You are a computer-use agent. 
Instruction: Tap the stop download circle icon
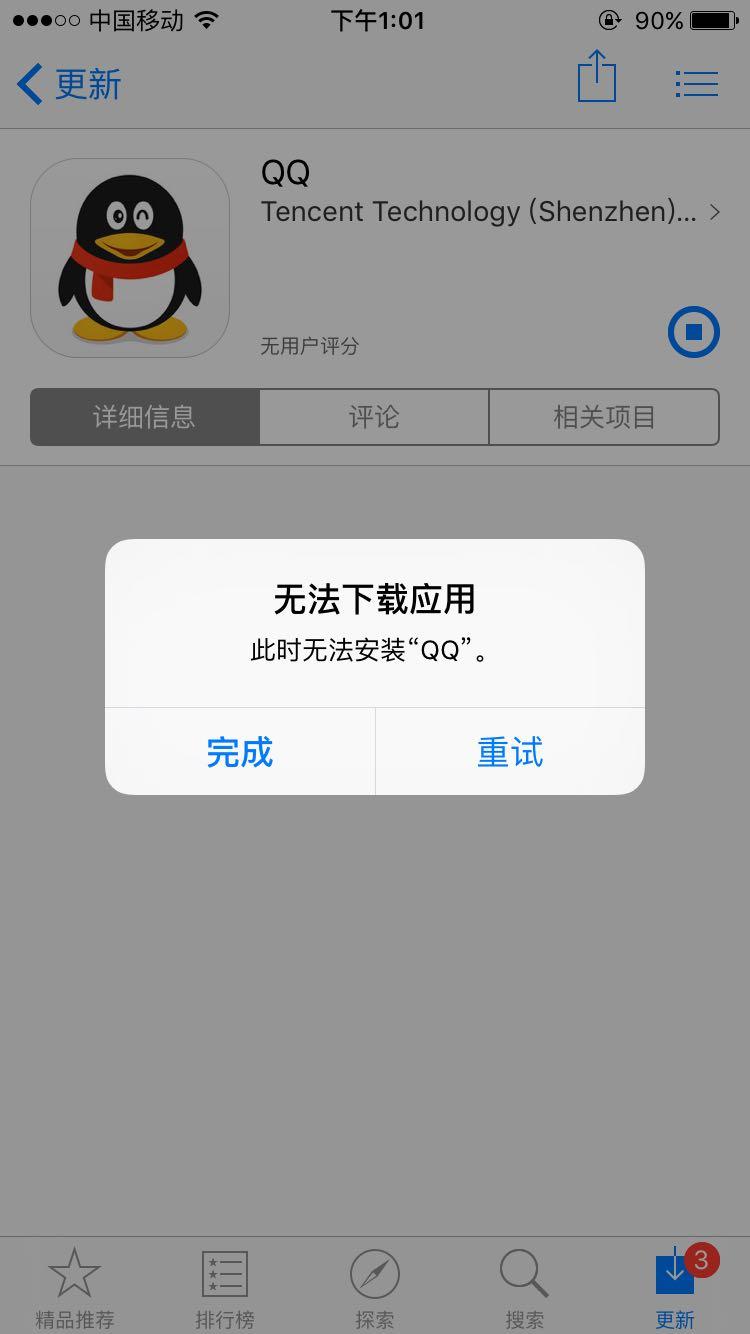coord(694,332)
